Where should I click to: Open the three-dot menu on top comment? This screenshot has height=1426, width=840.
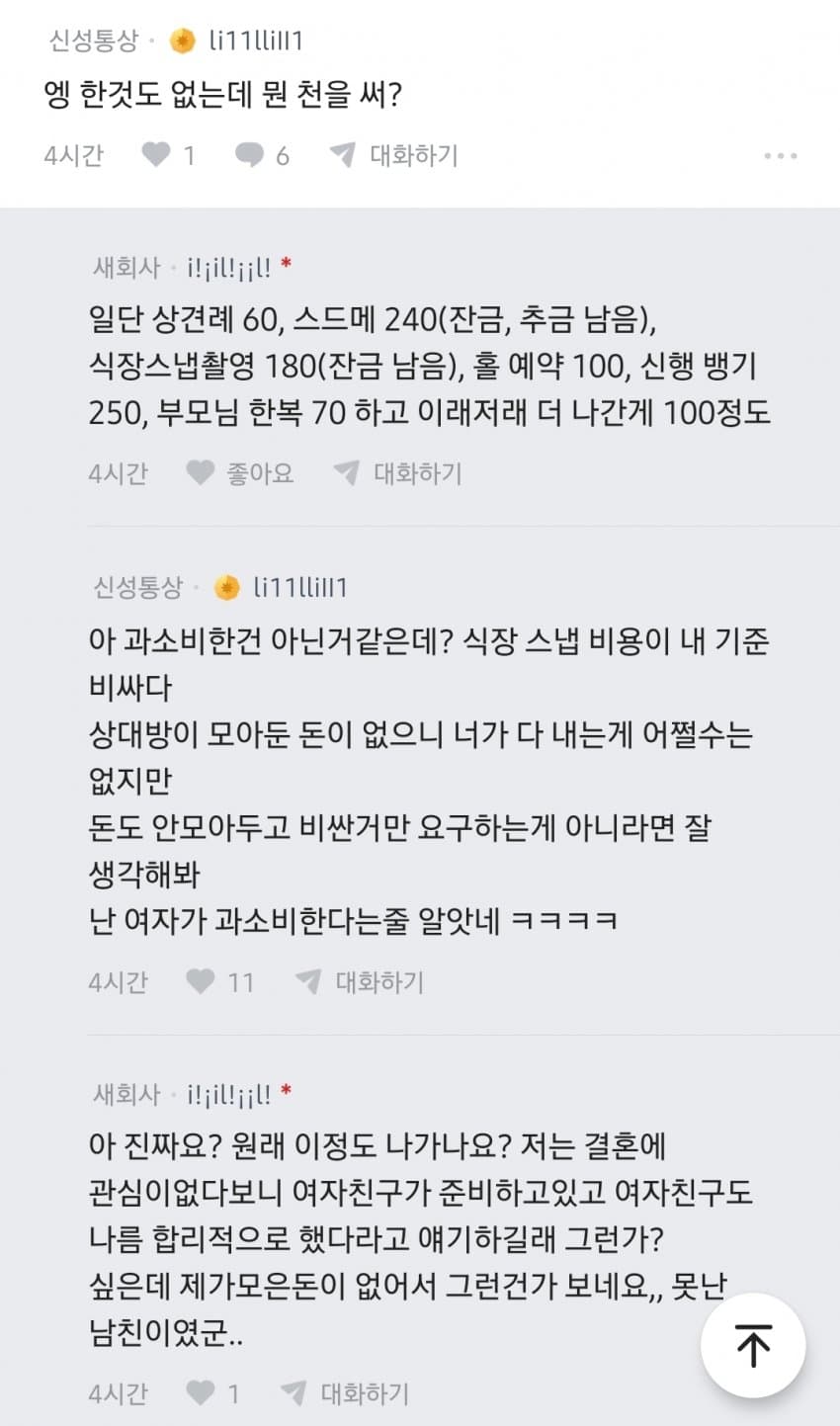780,156
